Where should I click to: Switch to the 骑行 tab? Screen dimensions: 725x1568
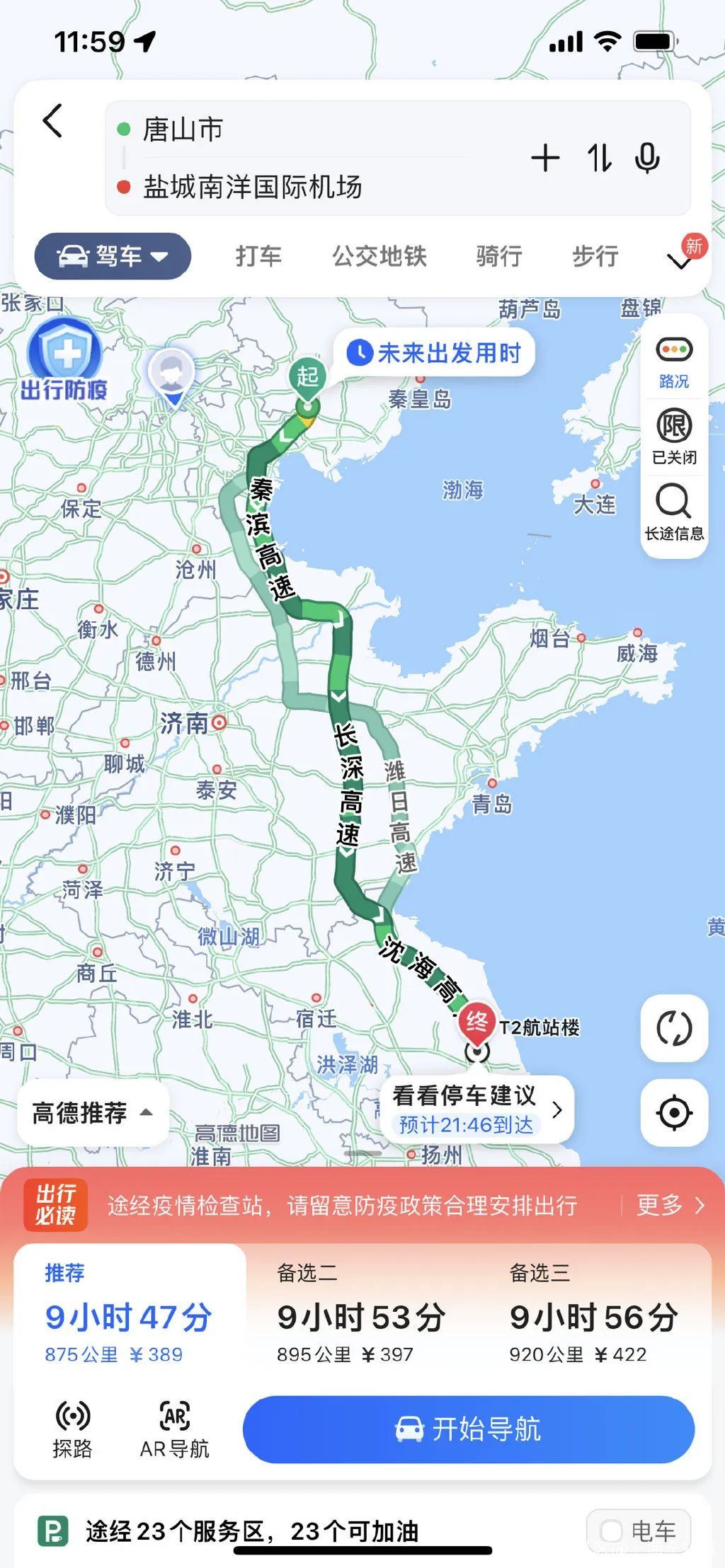pyautogui.click(x=499, y=256)
